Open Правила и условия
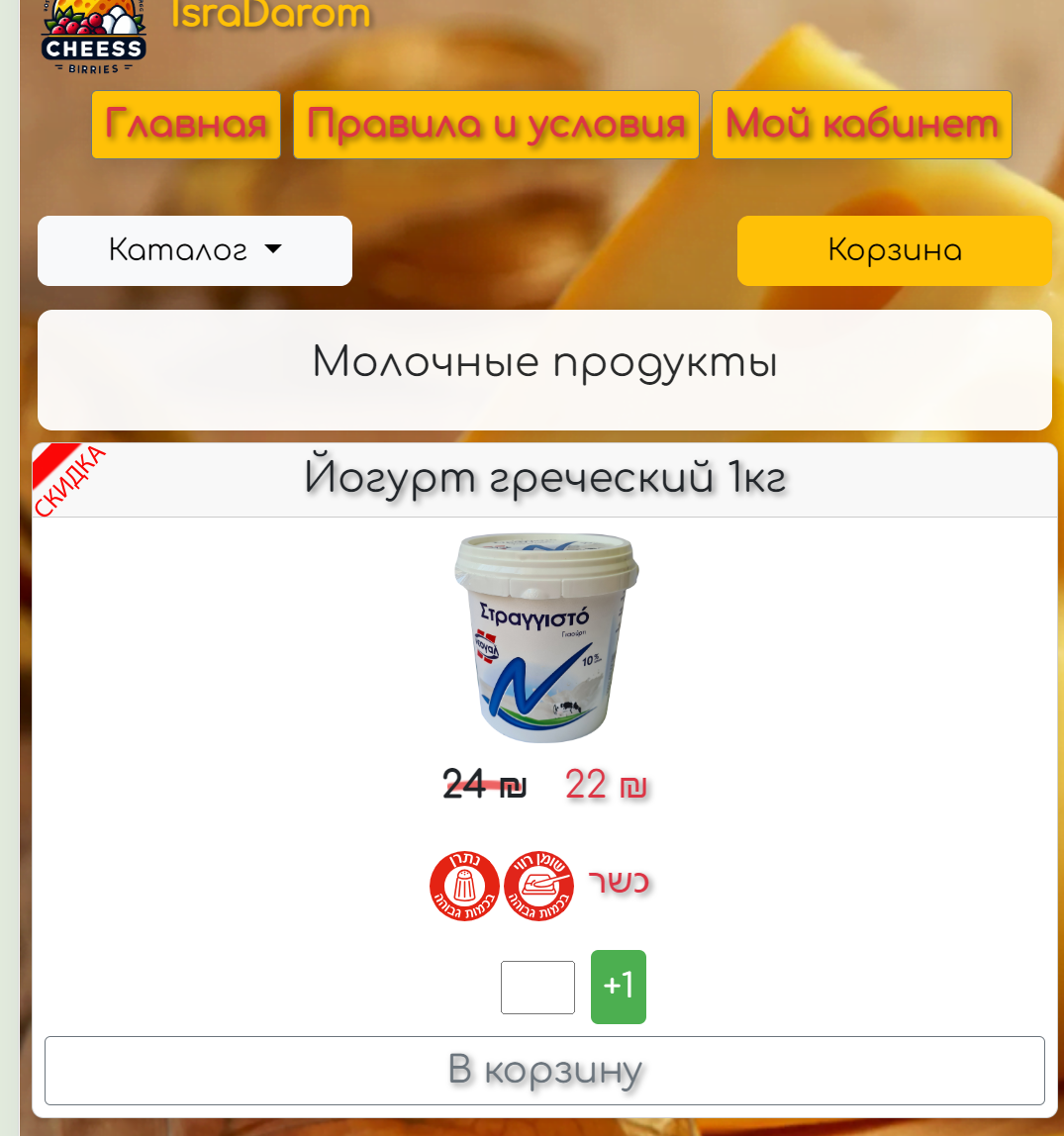The width and height of the screenshot is (1064, 1136). [496, 125]
